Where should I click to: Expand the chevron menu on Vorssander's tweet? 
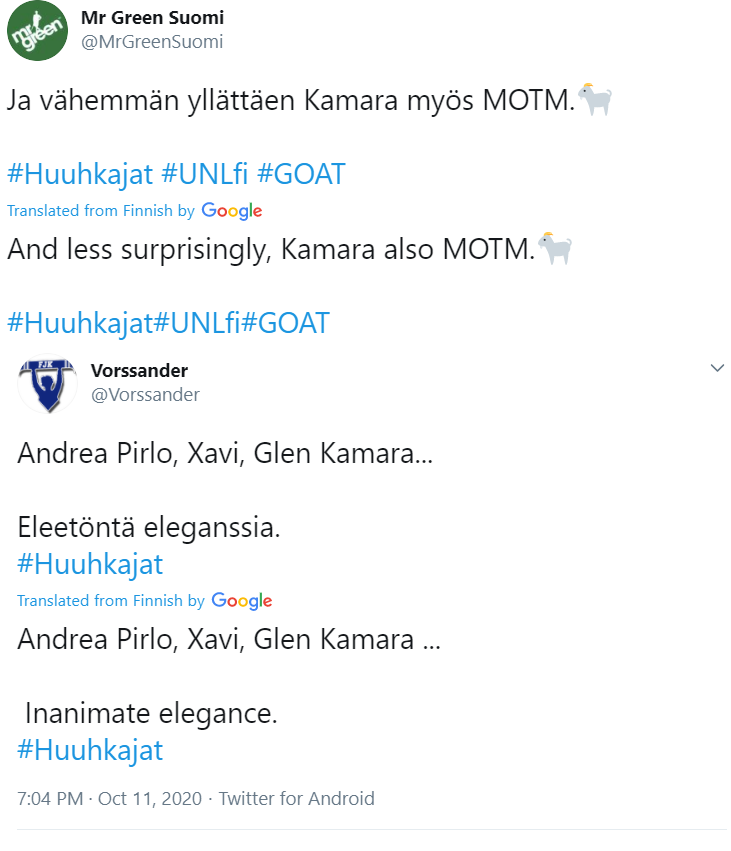click(716, 369)
